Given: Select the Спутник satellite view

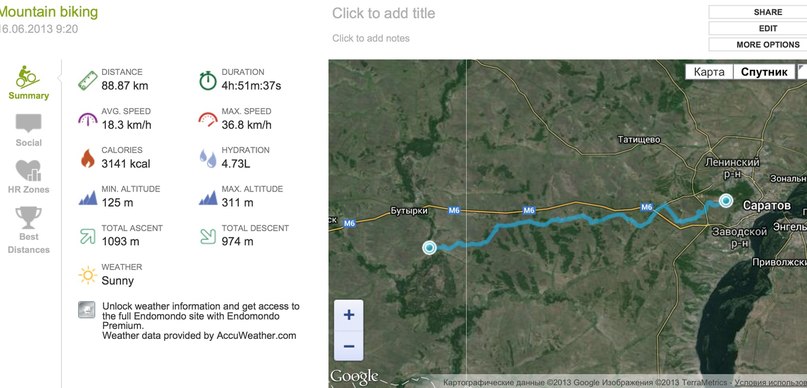Looking at the screenshot, I should click(764, 72).
